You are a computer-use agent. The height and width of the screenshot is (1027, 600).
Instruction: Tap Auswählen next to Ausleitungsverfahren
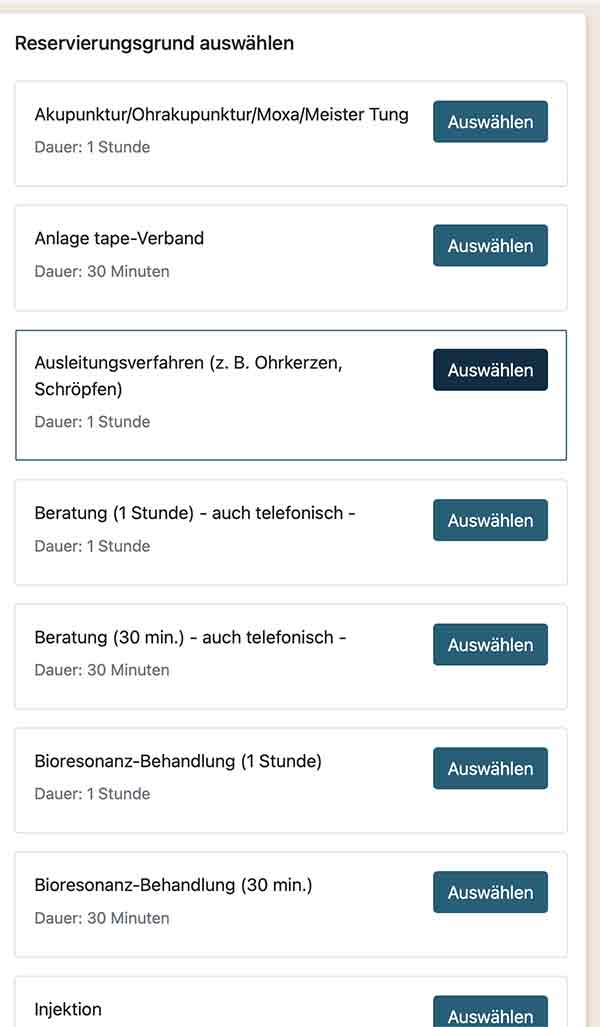coord(490,370)
